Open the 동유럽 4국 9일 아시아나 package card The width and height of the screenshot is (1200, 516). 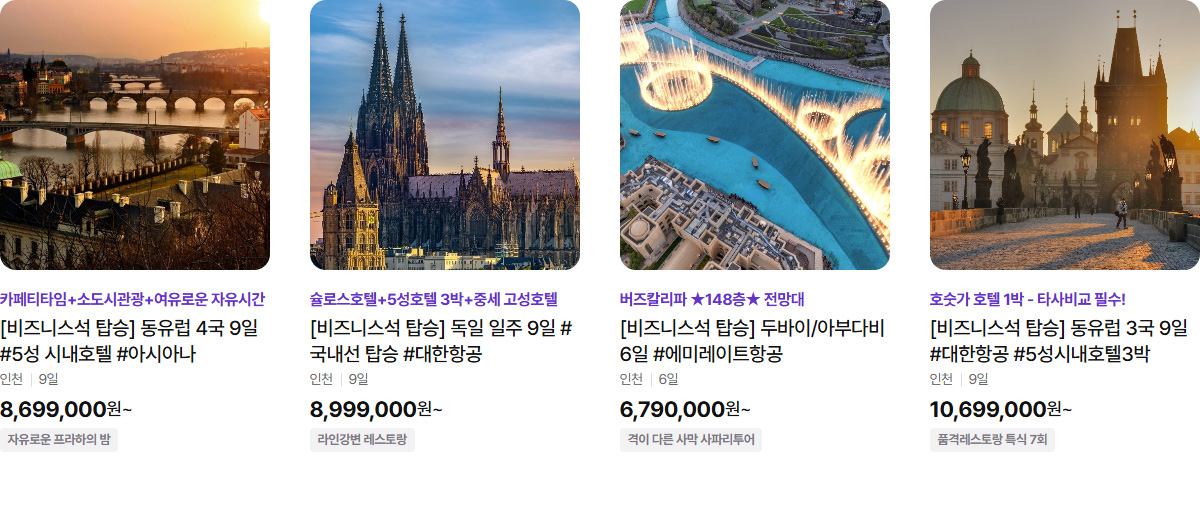point(130,340)
